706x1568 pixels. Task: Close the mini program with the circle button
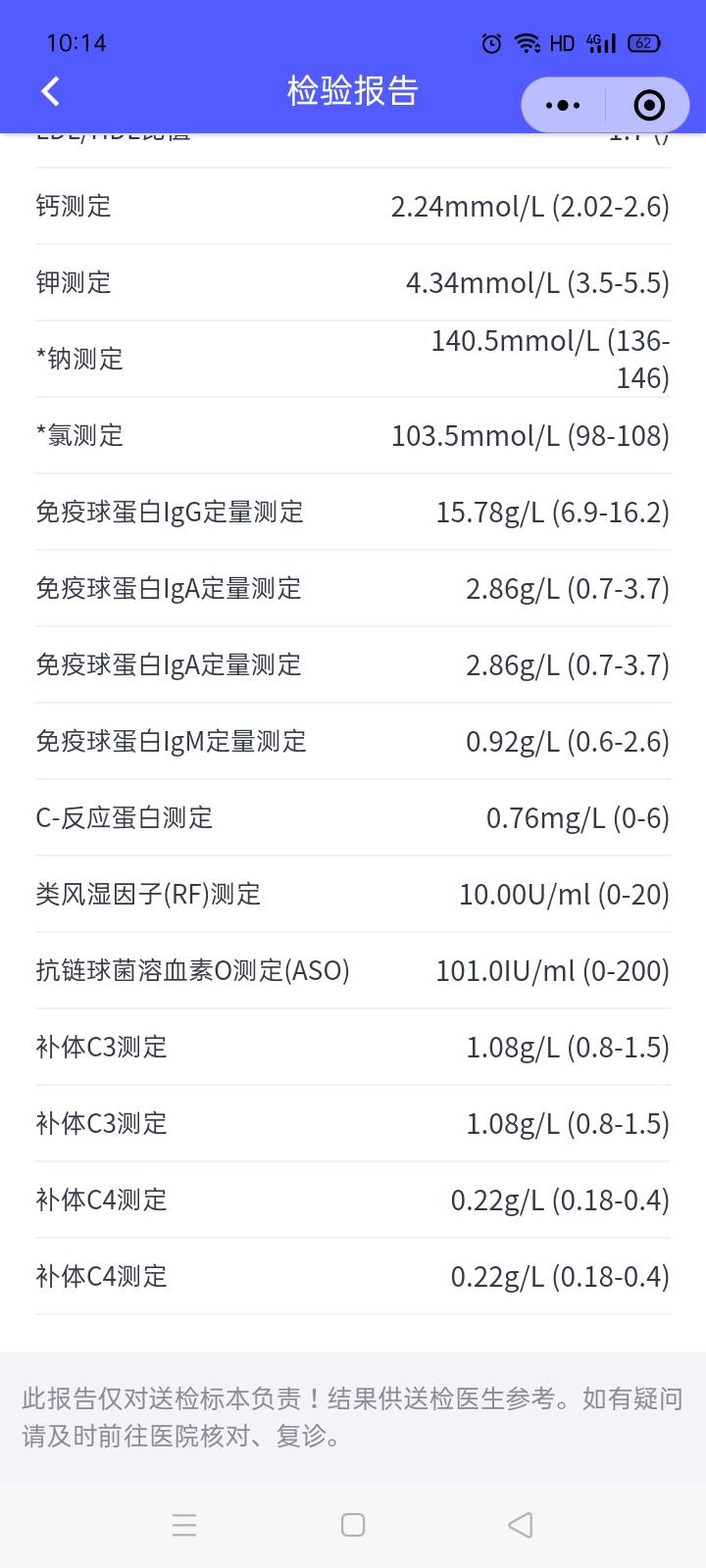coord(649,105)
